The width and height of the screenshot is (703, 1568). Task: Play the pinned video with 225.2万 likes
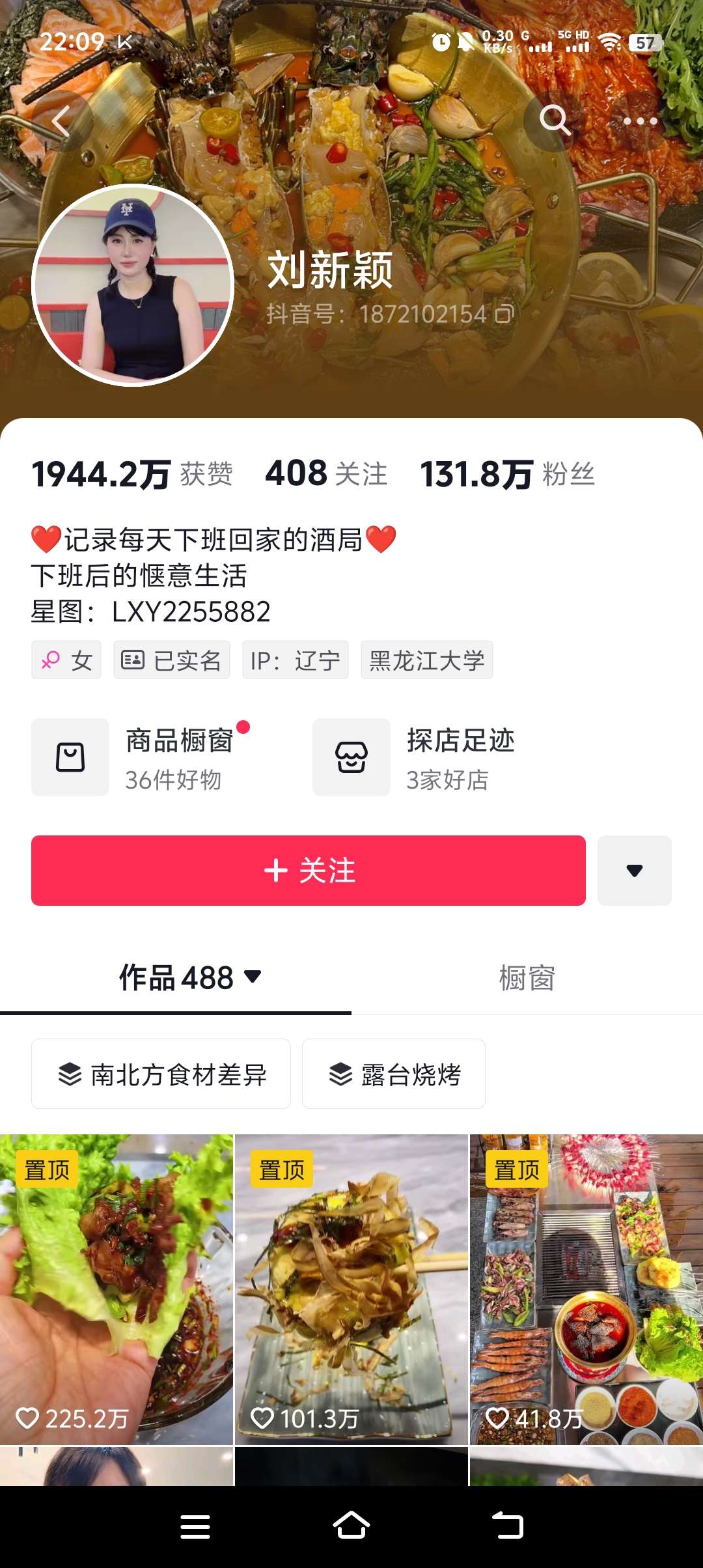pyautogui.click(x=117, y=1289)
